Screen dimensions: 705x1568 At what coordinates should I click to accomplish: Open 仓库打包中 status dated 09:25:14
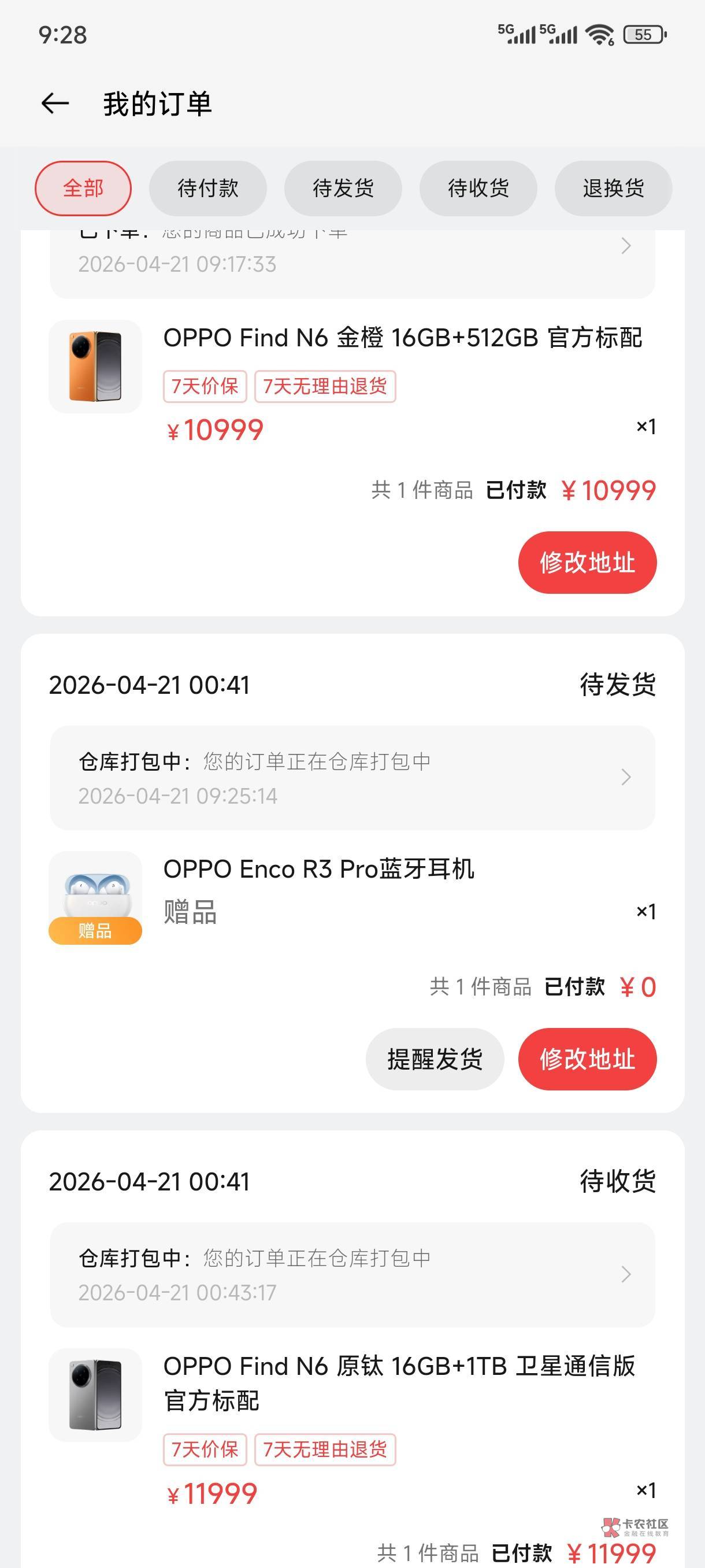352,777
